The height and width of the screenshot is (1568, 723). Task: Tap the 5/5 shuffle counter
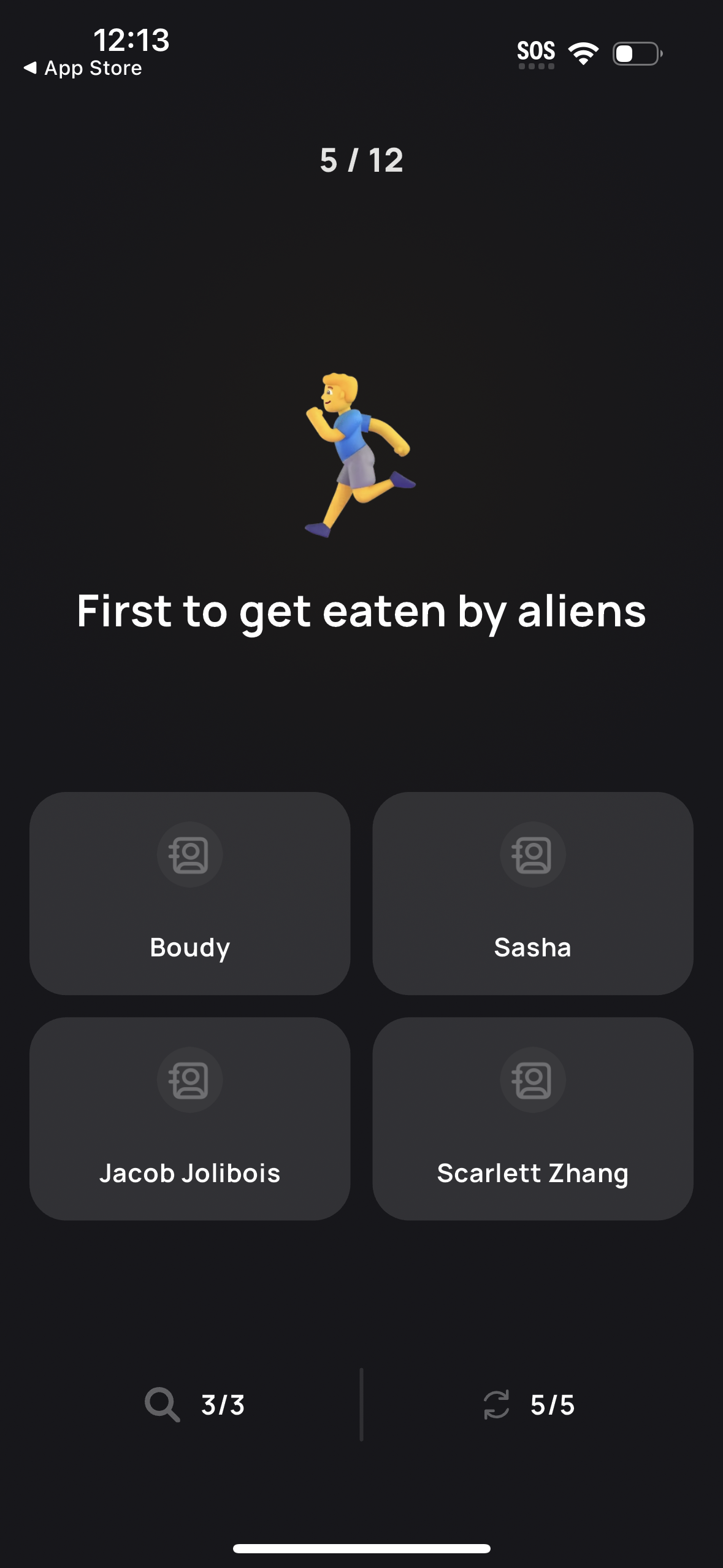click(x=552, y=1406)
